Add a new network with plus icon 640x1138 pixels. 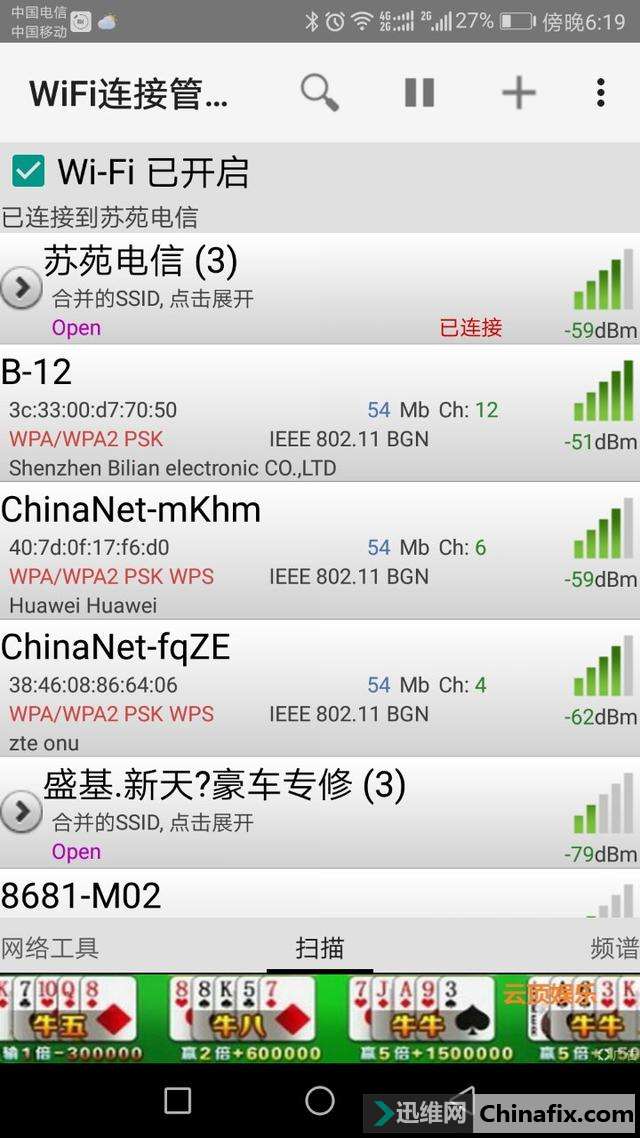(518, 93)
